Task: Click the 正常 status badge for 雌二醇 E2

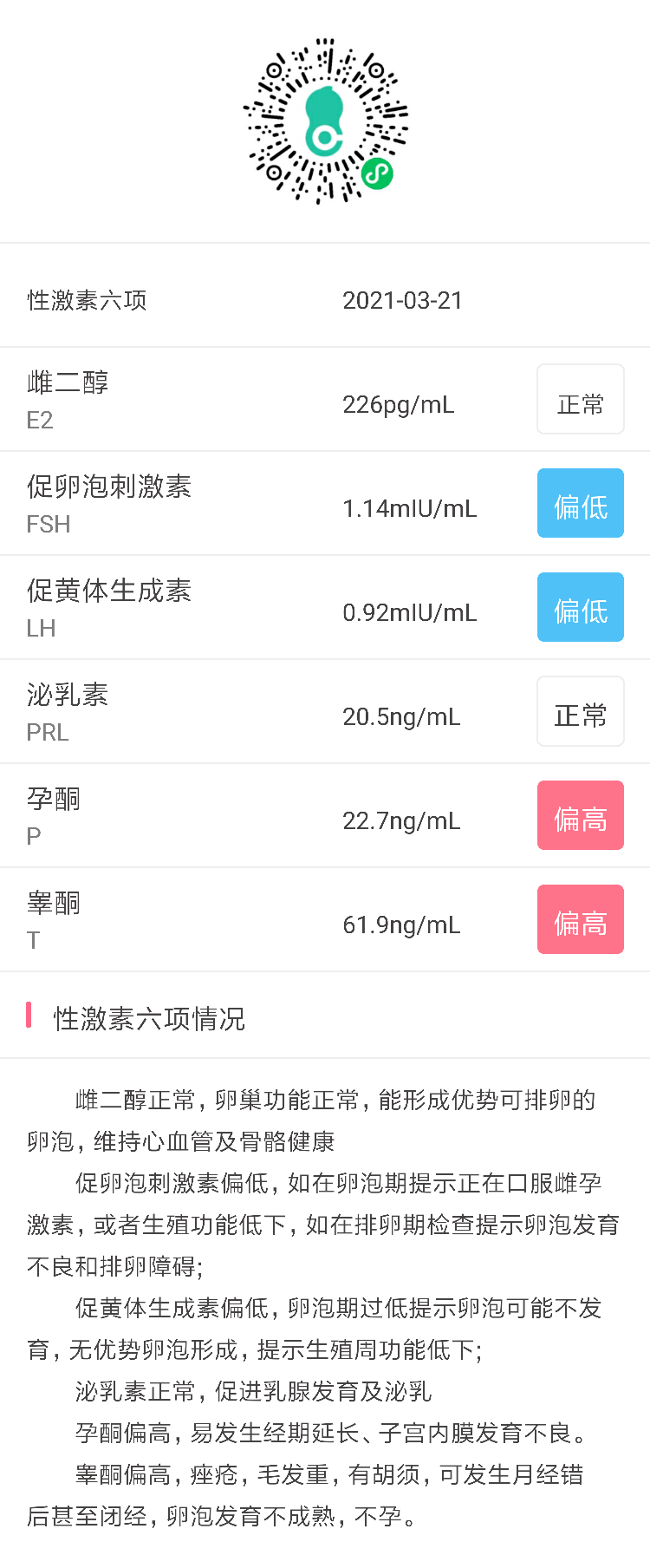Action: point(580,398)
